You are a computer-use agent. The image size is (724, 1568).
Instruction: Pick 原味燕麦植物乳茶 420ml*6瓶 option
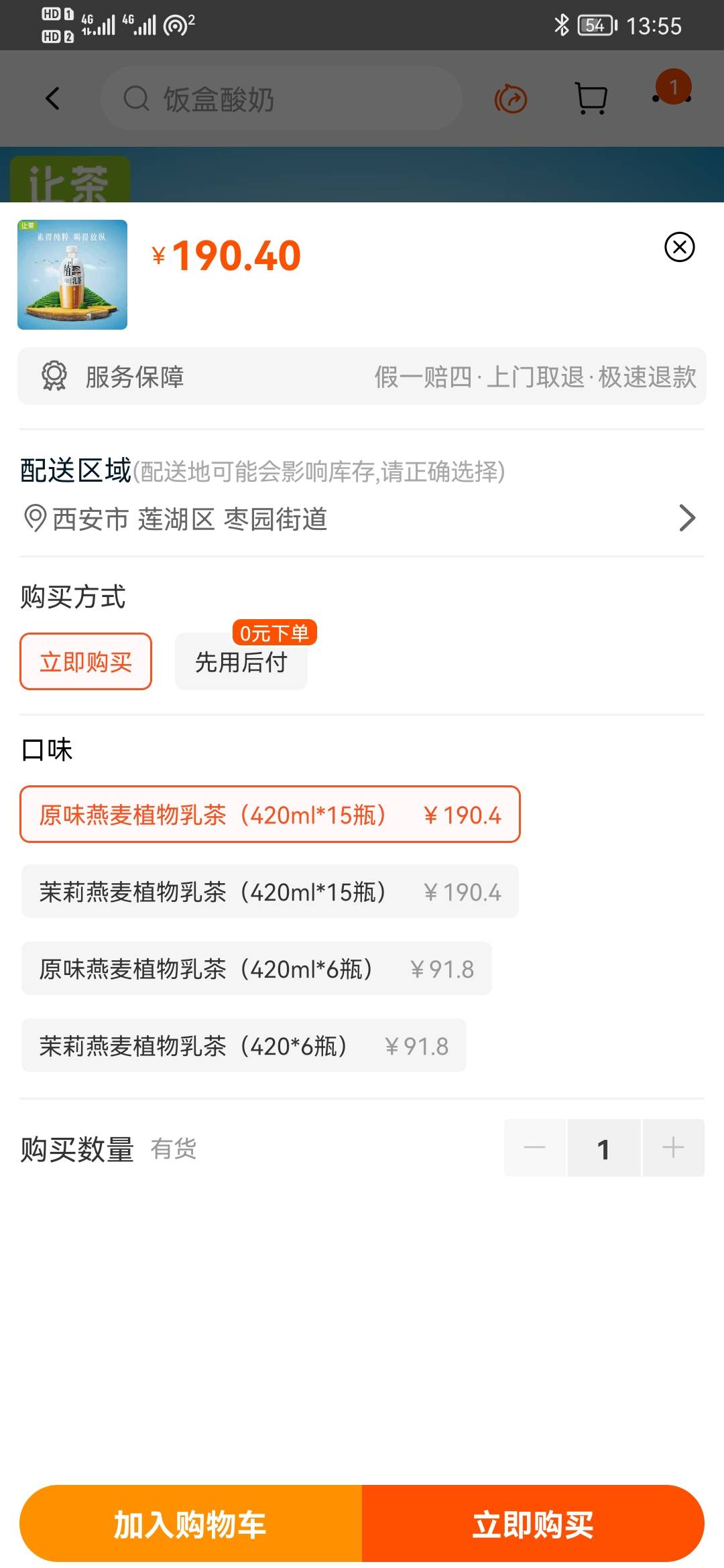click(257, 968)
